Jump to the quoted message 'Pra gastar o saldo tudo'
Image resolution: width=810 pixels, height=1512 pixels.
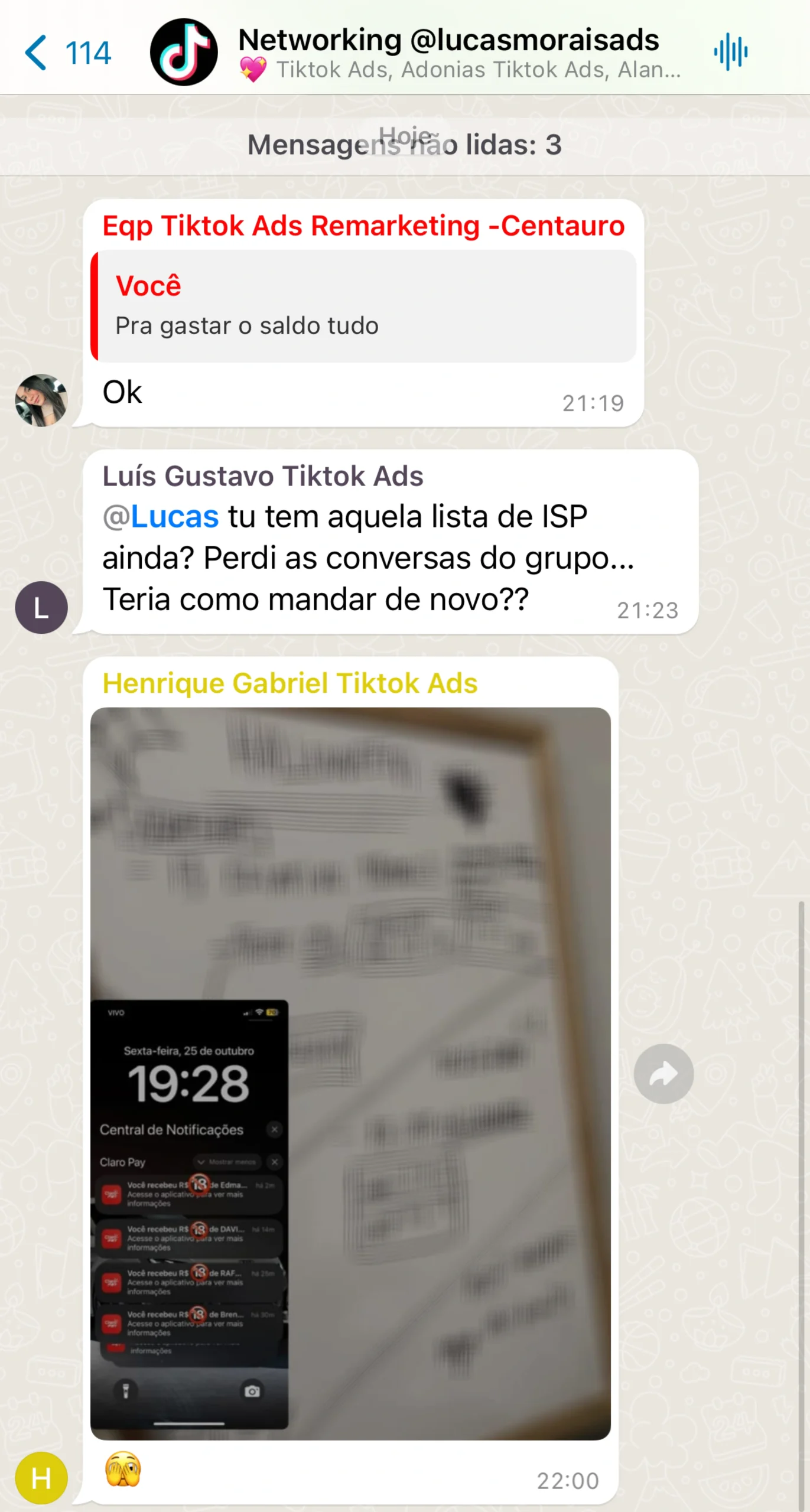tap(364, 306)
